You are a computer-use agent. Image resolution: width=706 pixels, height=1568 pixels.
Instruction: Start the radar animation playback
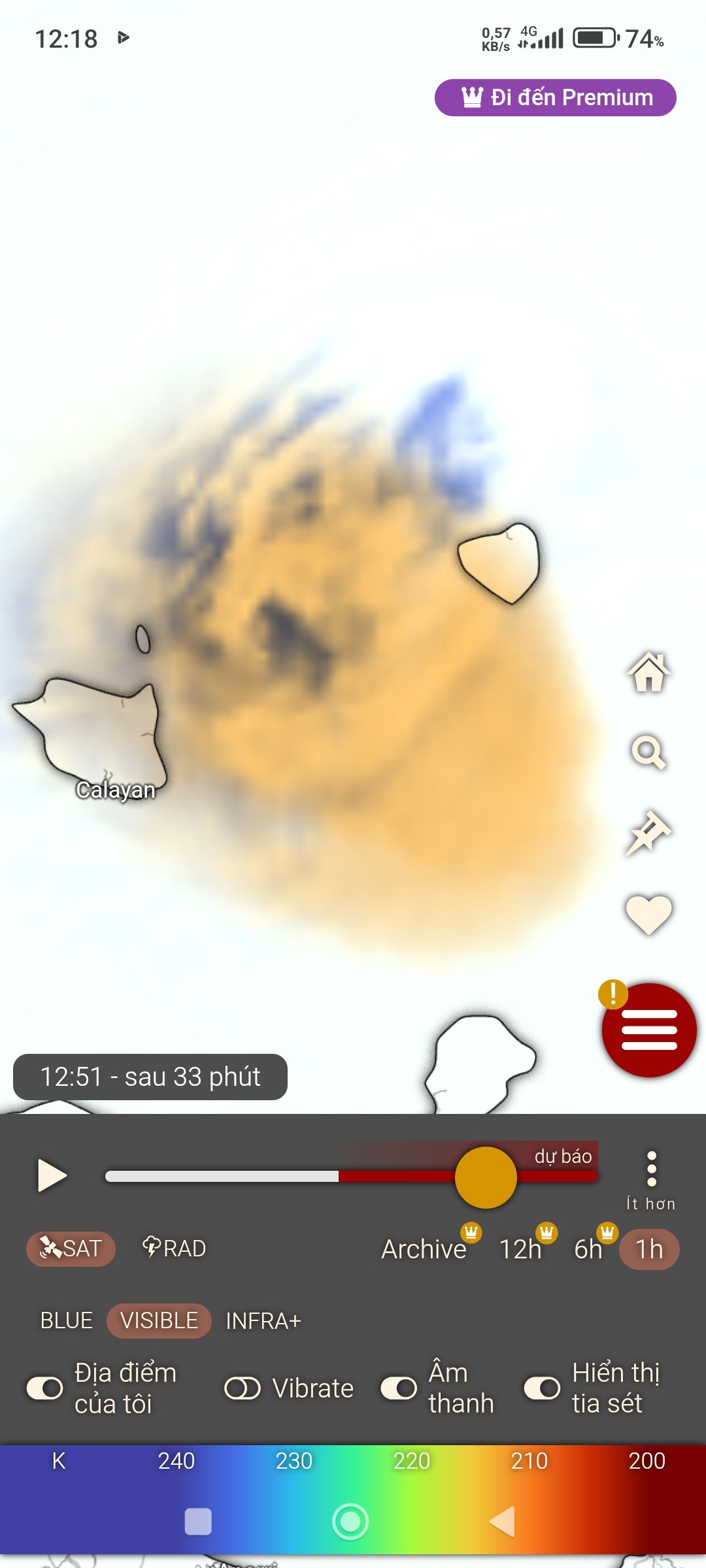click(x=52, y=1175)
